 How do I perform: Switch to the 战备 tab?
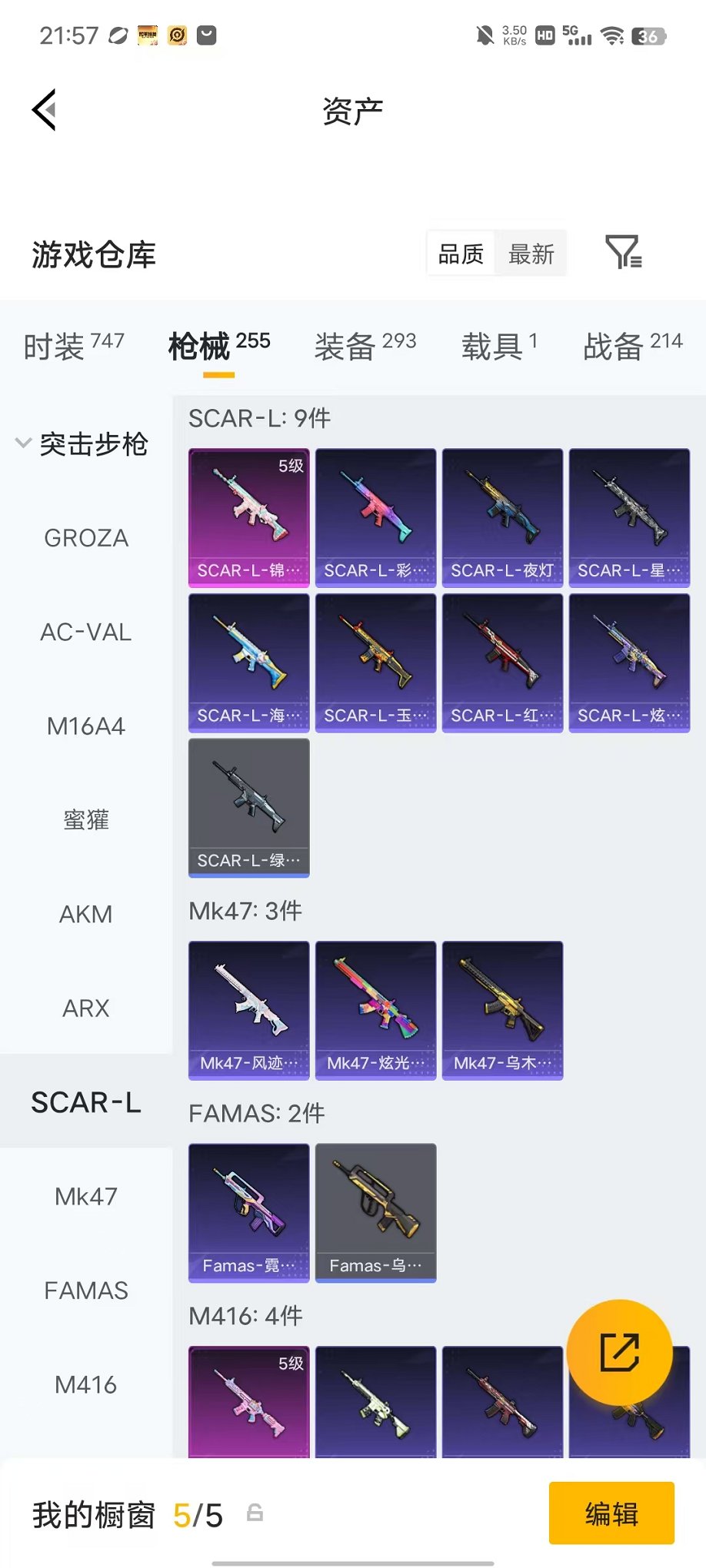[x=633, y=346]
